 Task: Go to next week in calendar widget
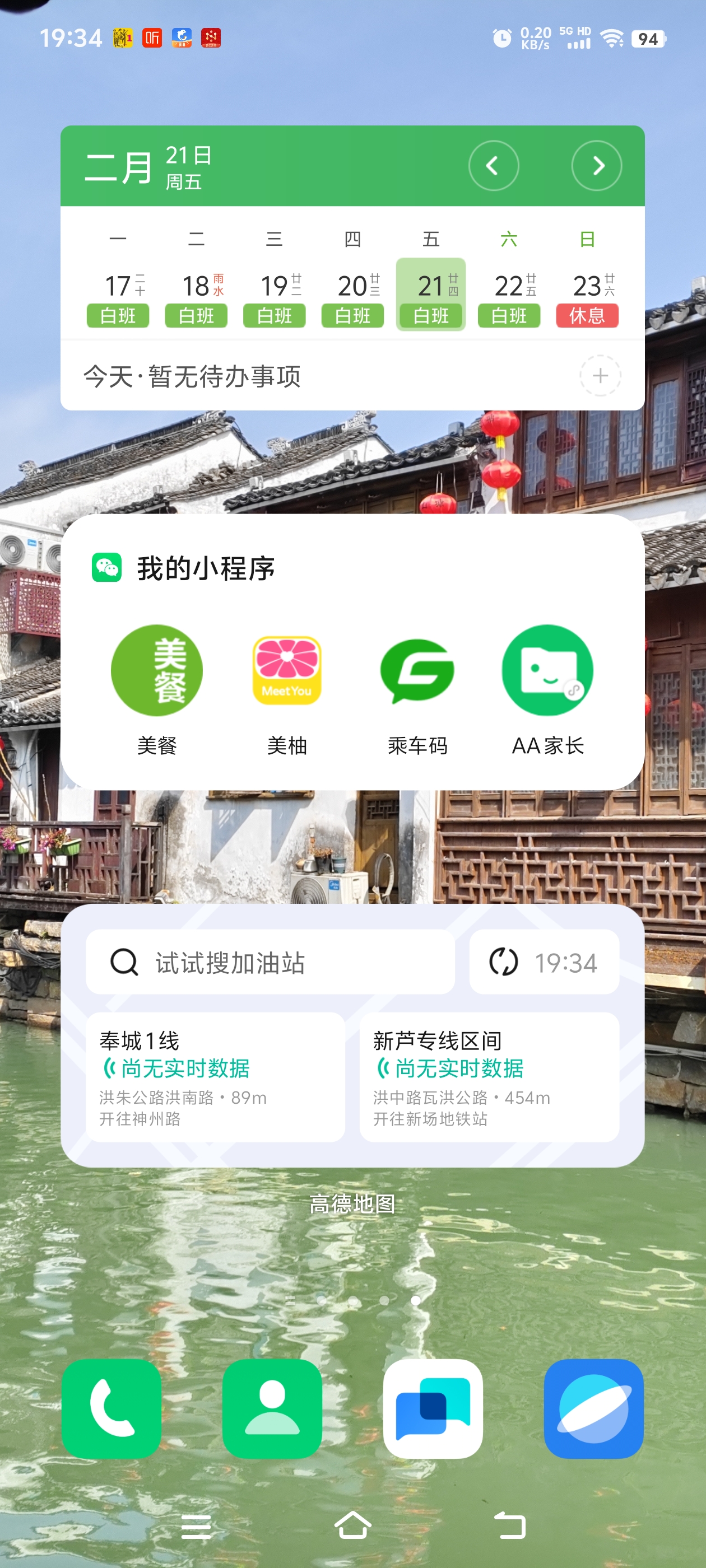596,166
